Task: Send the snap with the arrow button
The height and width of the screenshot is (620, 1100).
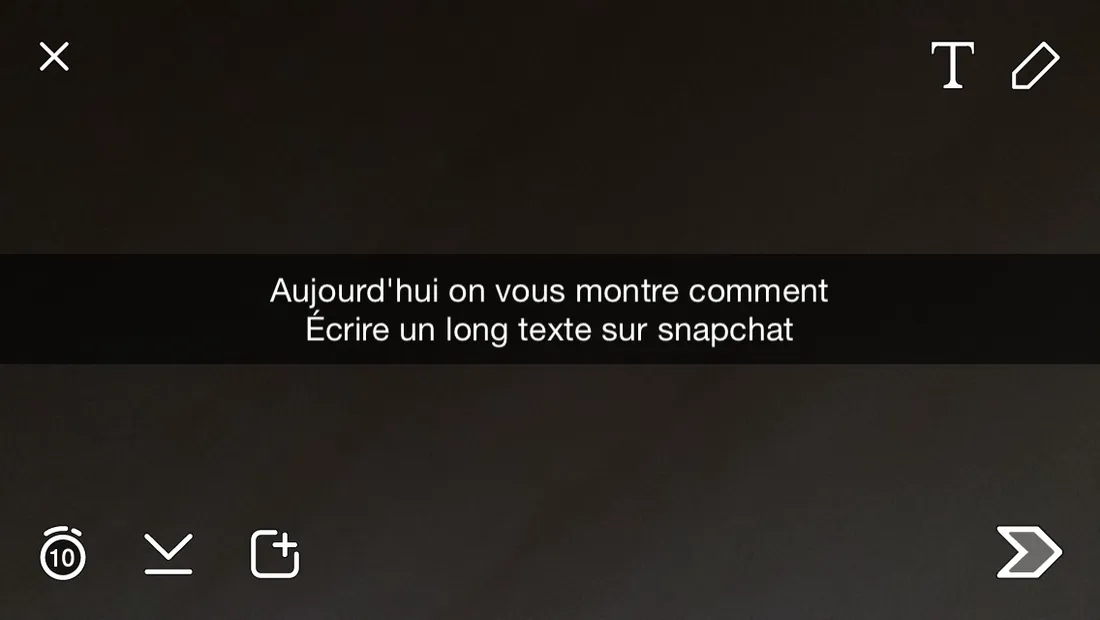Action: [1029, 552]
